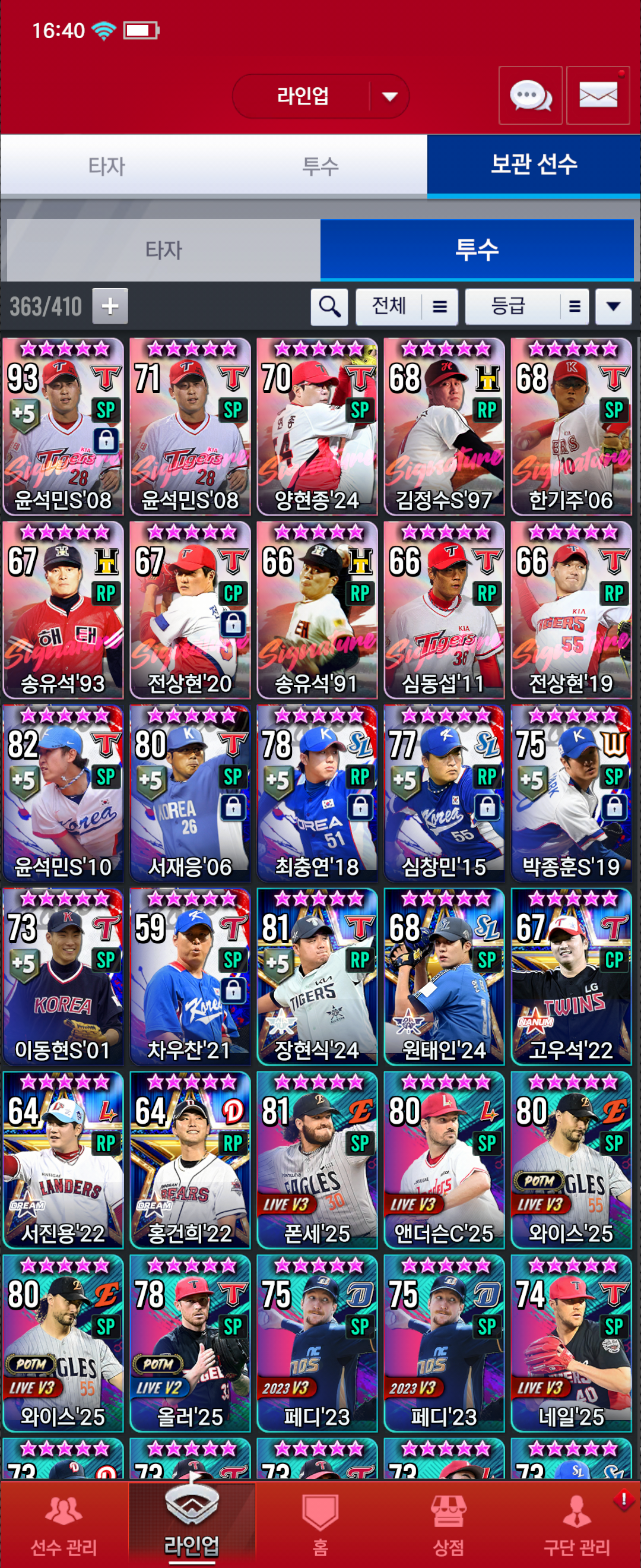Toggle the sort direction arrow
Image resolution: width=641 pixels, height=1568 pixels.
pos(613,306)
